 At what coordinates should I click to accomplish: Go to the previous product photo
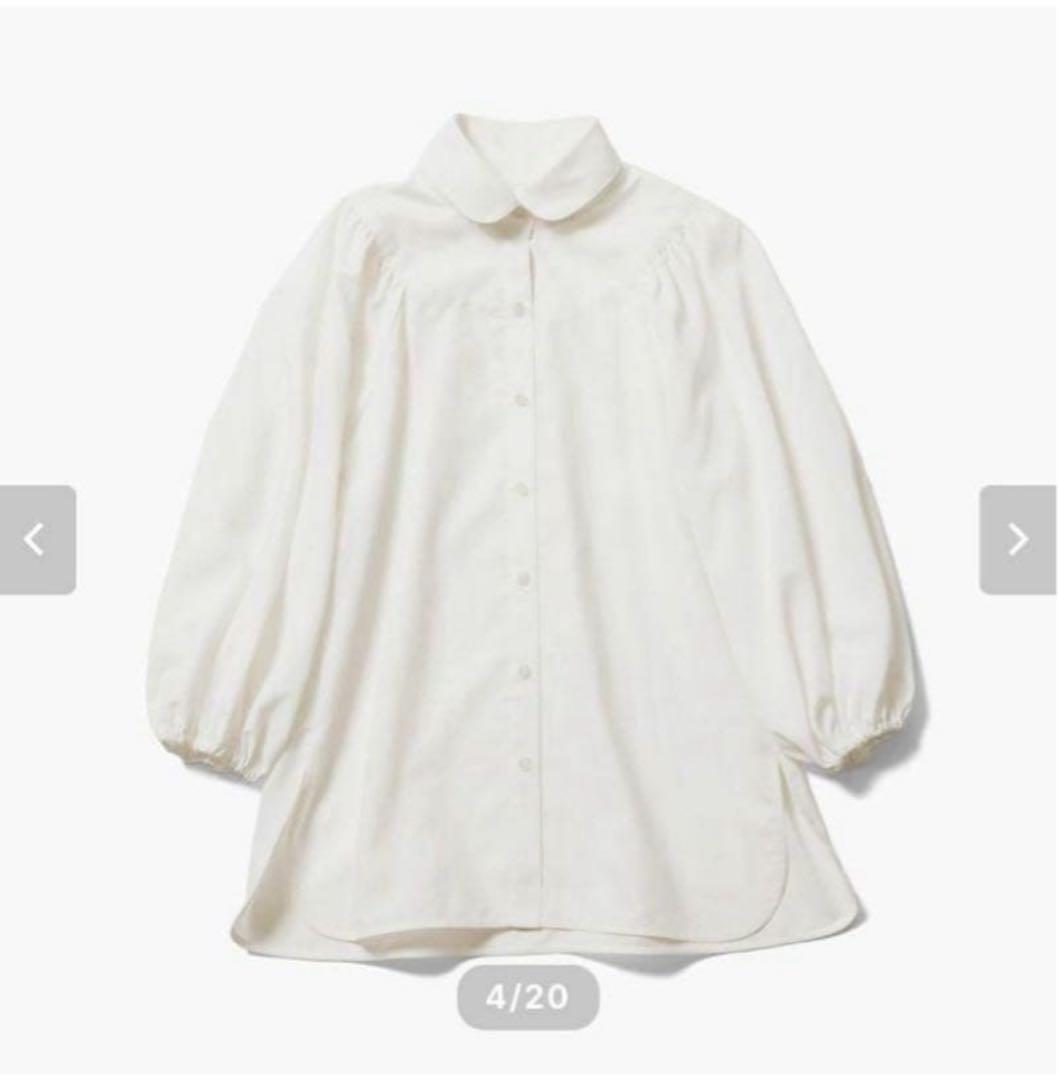37,540
